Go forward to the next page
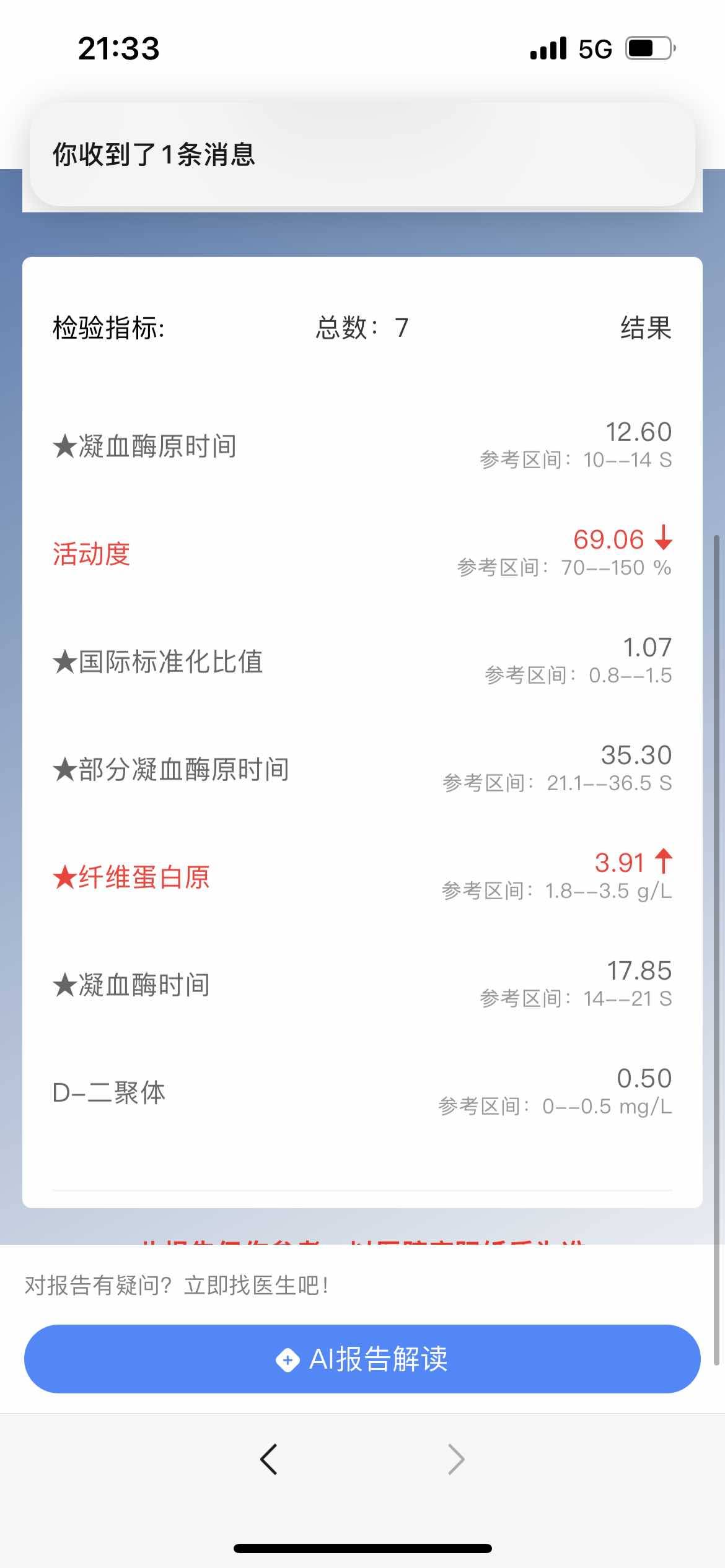This screenshot has height=1568, width=725. point(456,1459)
